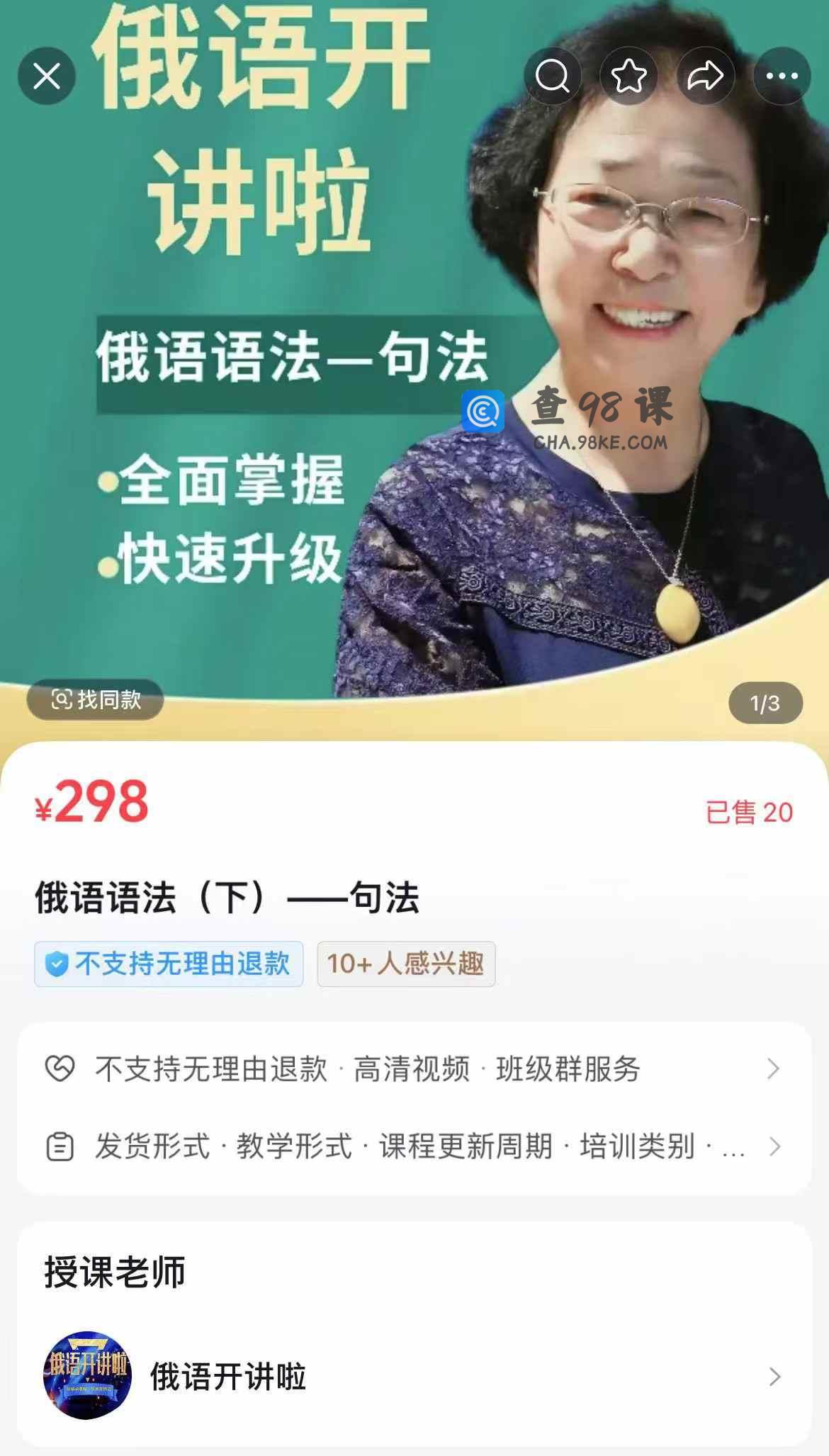The width and height of the screenshot is (829, 1456).
Task: Tap 找同款 to find similar items
Action: point(96,700)
